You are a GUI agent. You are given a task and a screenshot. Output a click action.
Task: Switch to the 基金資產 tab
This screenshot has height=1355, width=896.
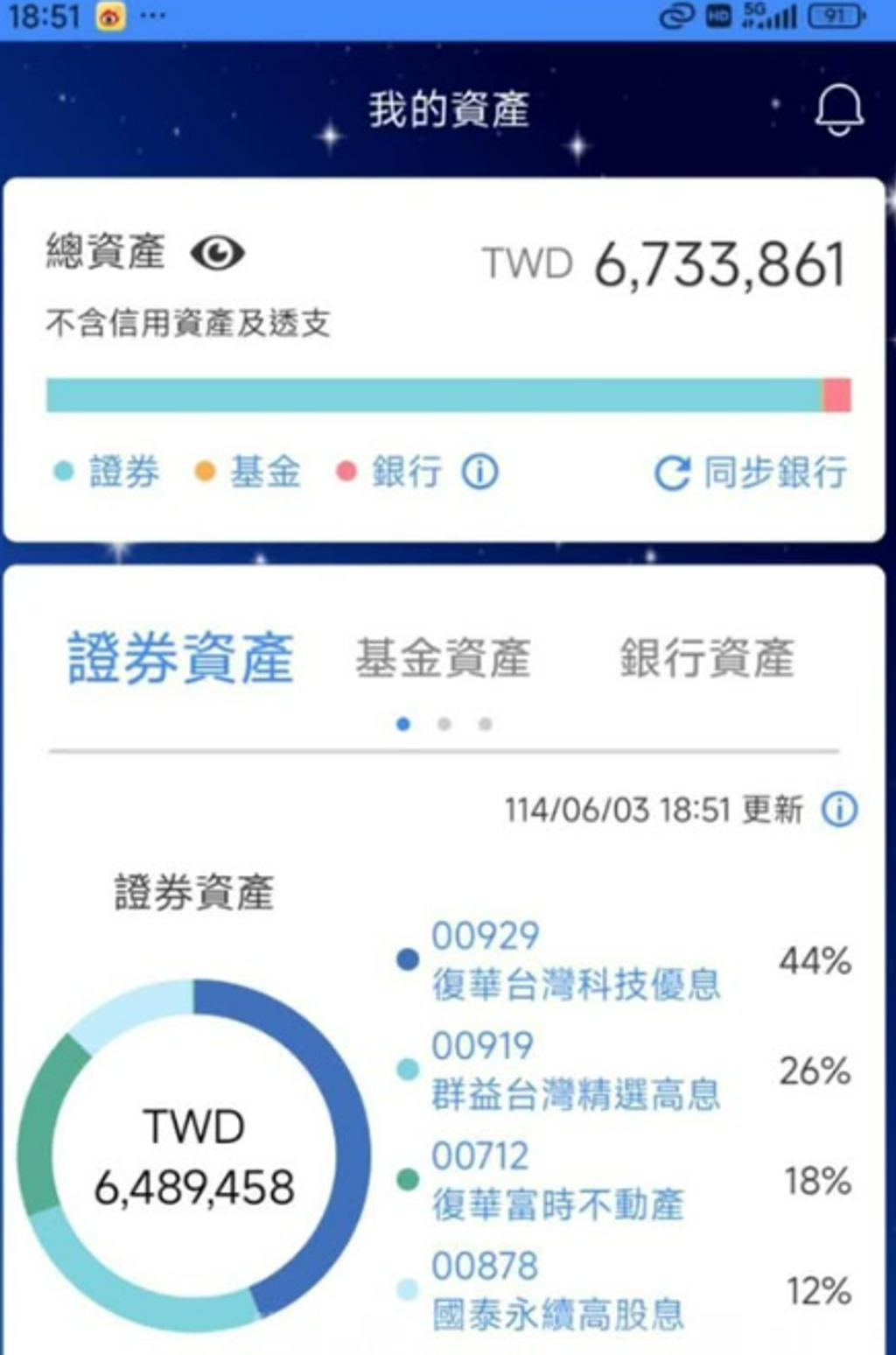coord(443,658)
